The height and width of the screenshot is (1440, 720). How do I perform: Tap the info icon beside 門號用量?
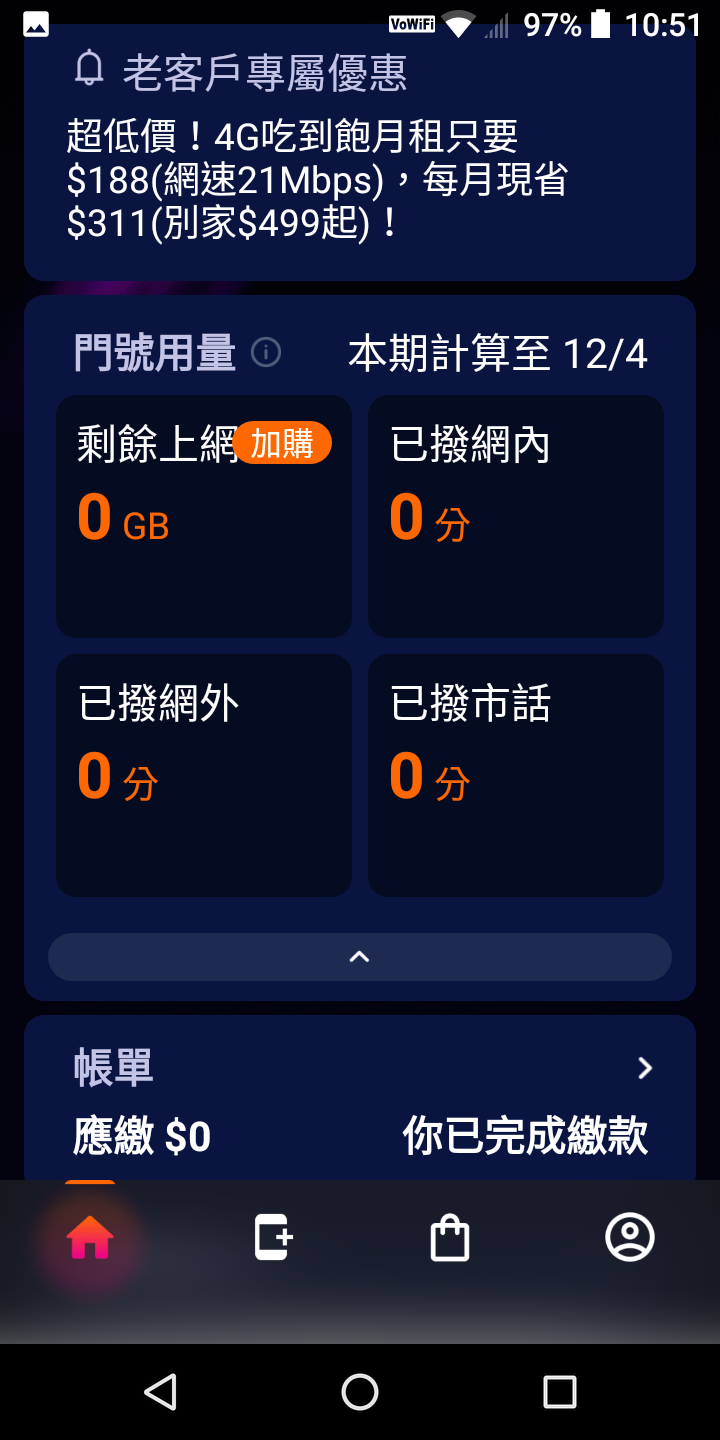point(266,352)
